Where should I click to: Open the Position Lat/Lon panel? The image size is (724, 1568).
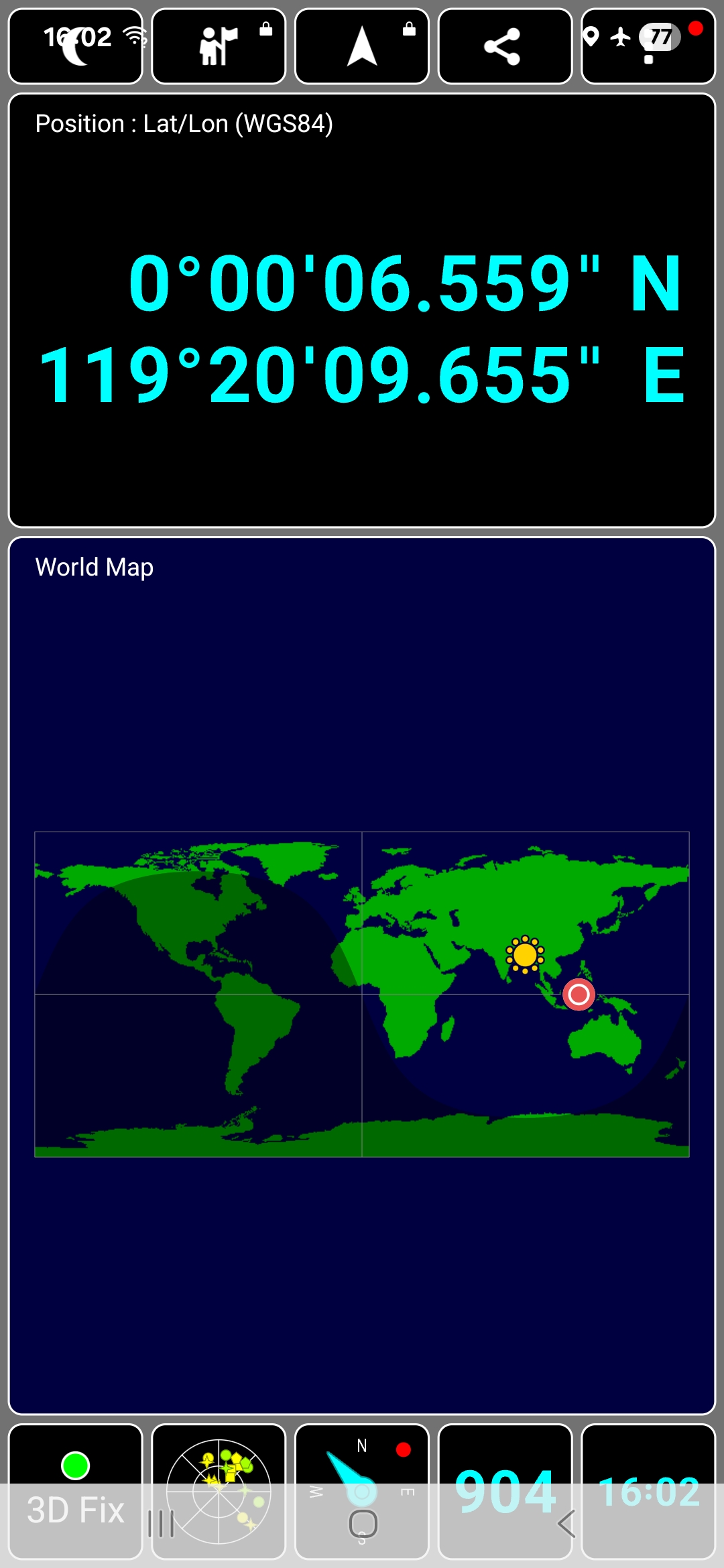pyautogui.click(x=362, y=310)
